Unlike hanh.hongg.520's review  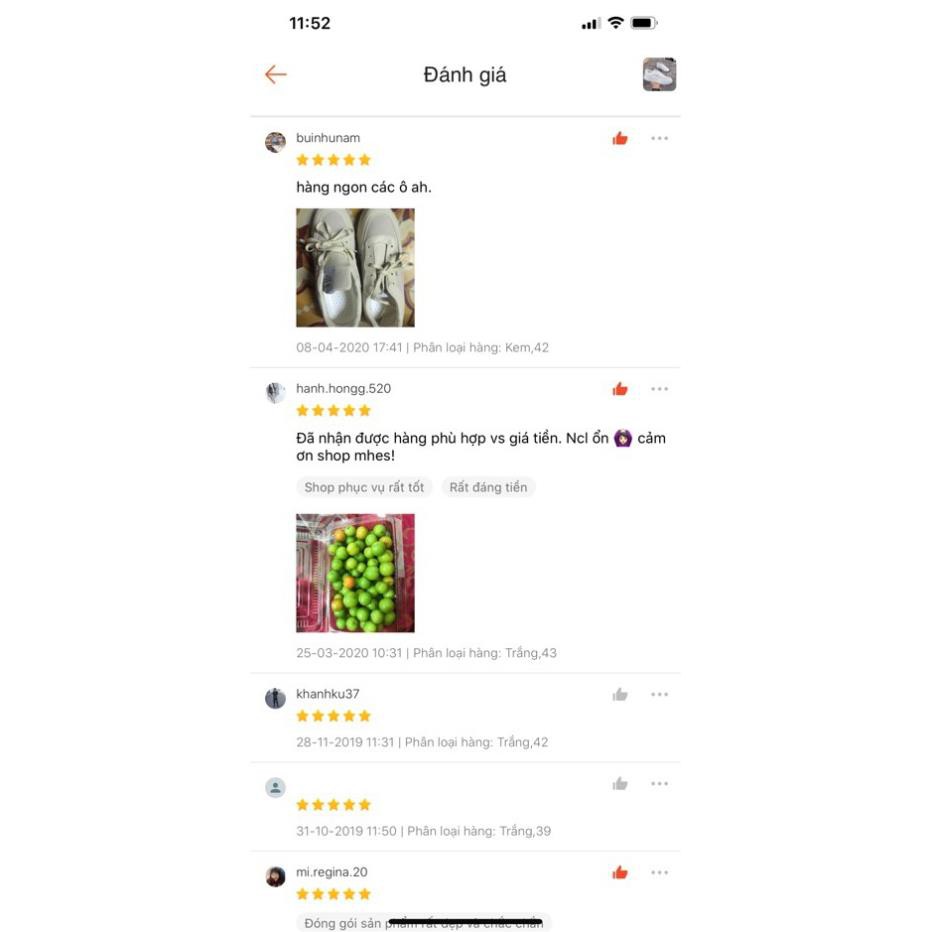[620, 389]
